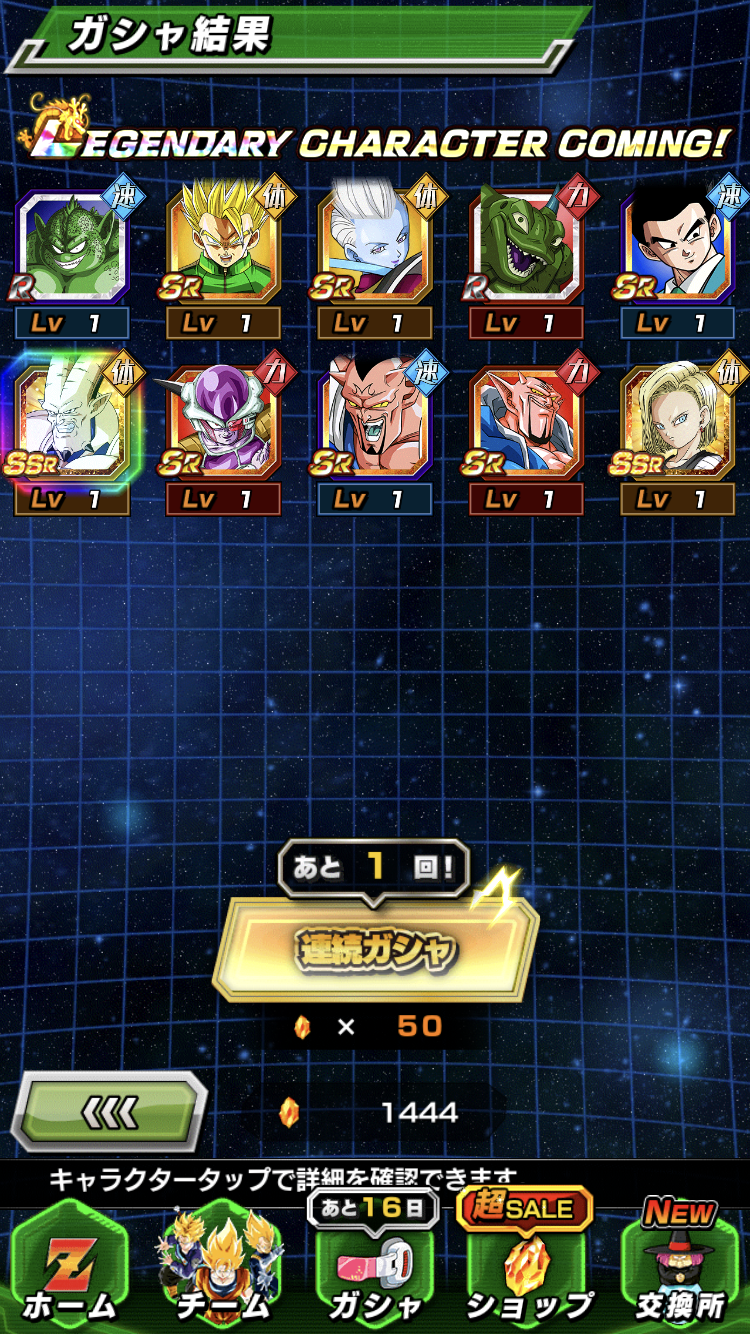750x1334 pixels.
Task: Open the SR Whis character card
Action: [375, 246]
